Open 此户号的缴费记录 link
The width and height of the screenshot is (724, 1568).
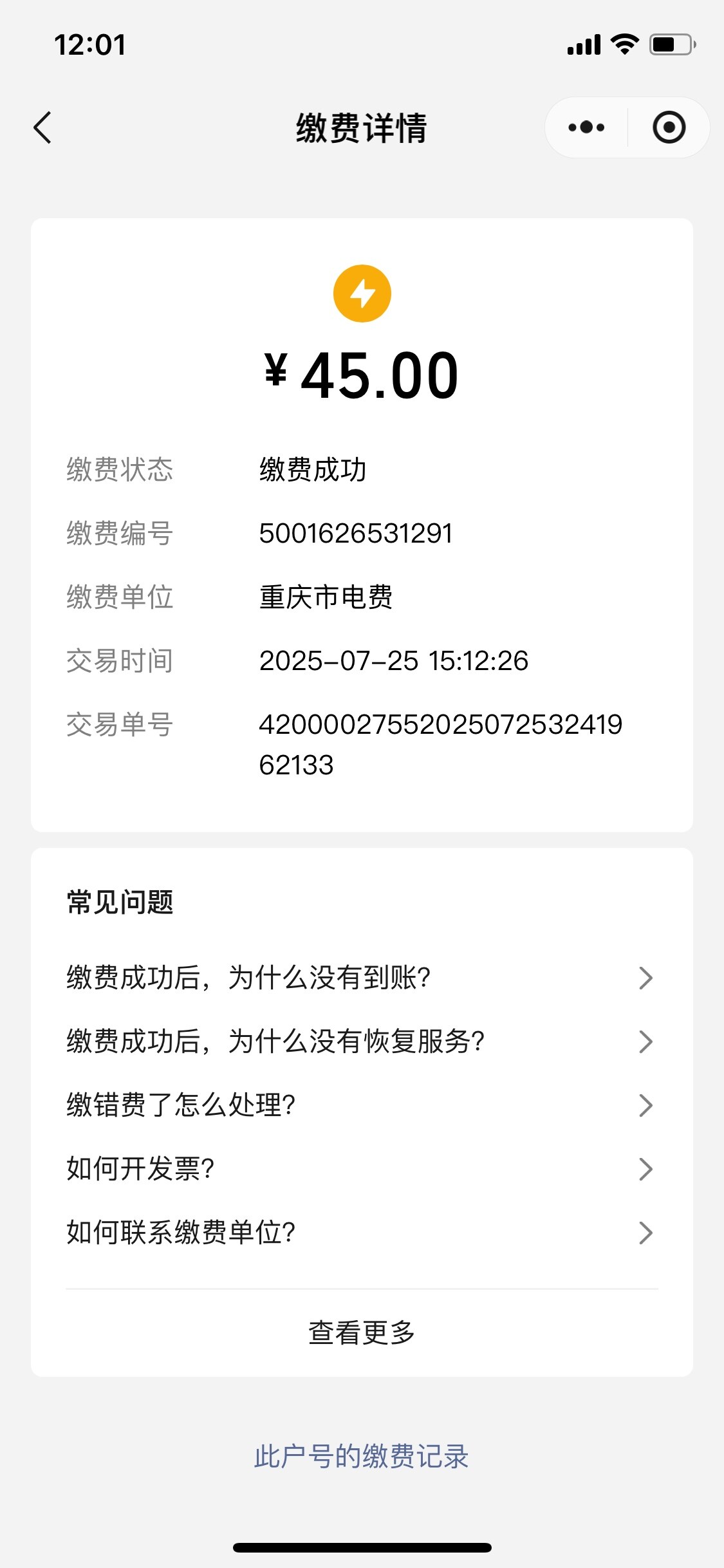click(362, 1457)
